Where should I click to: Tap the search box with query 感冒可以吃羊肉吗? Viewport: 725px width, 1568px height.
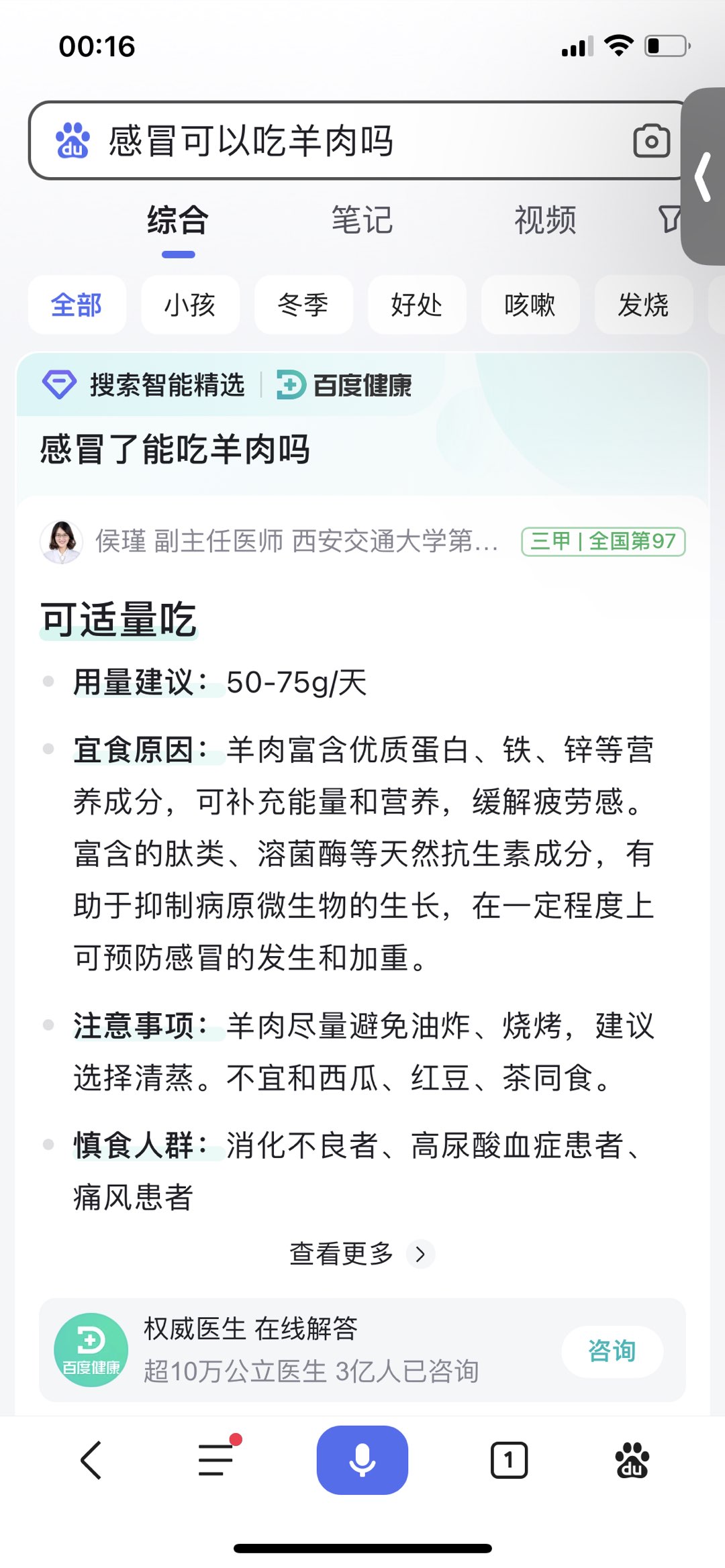click(336, 141)
